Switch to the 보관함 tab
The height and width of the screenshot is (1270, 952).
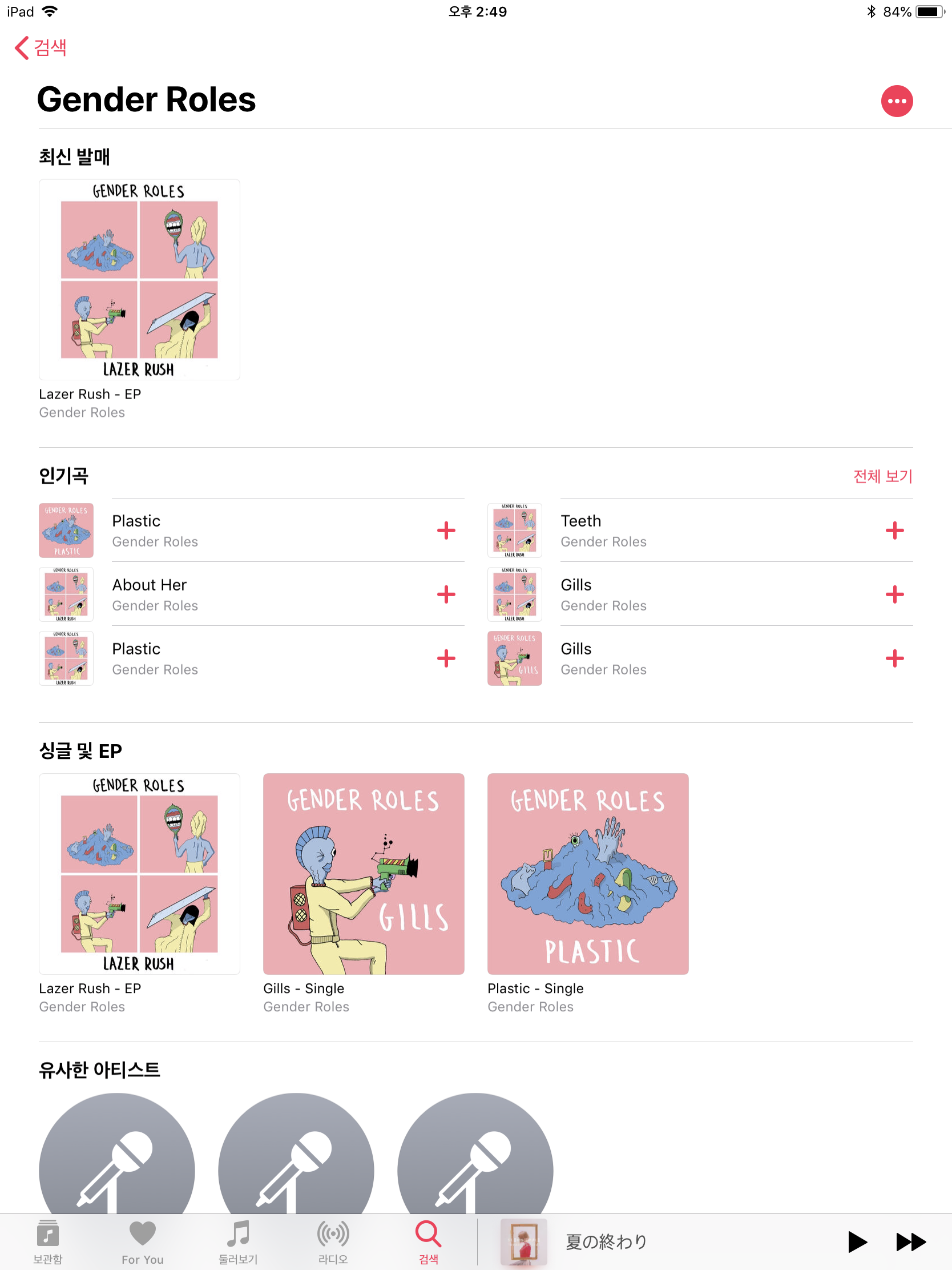(x=47, y=1241)
